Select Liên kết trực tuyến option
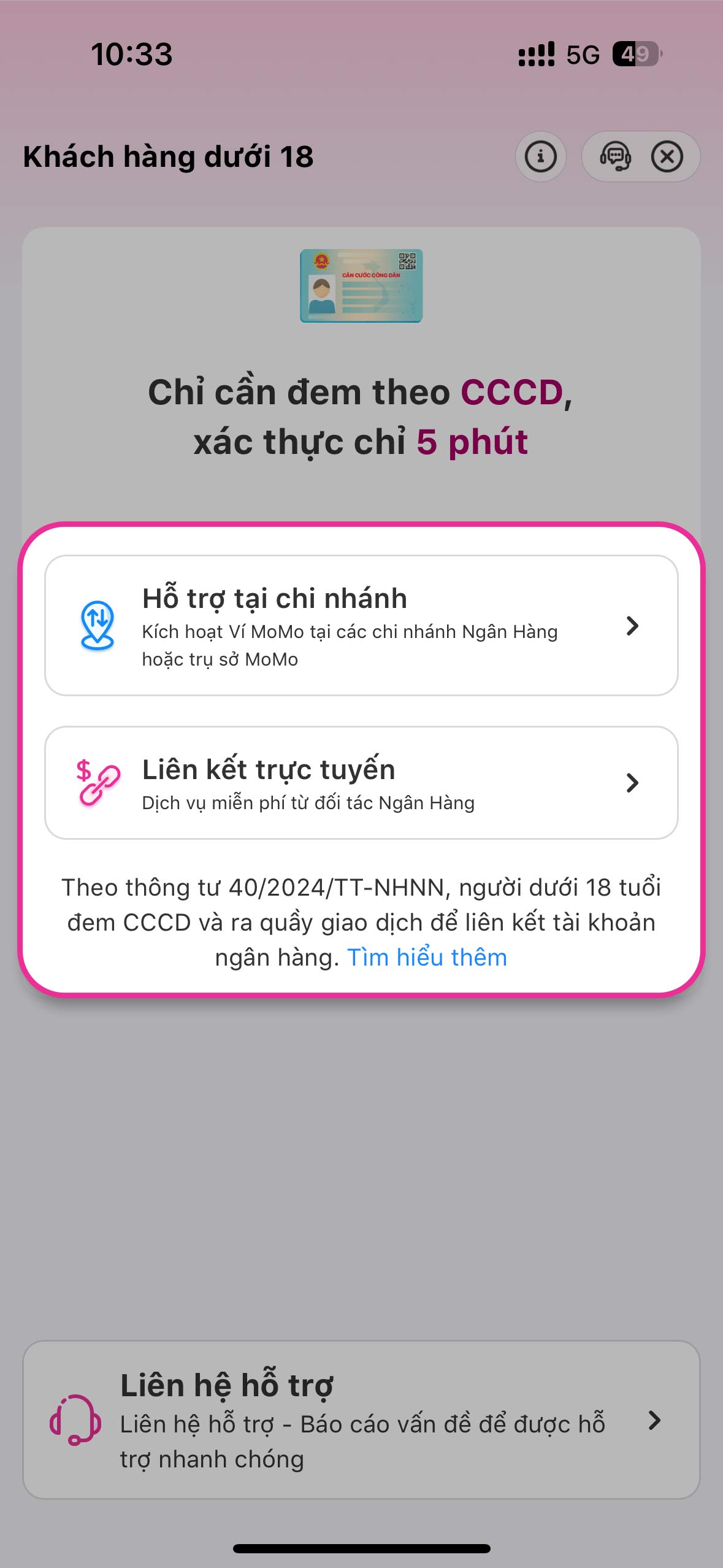 pos(361,783)
